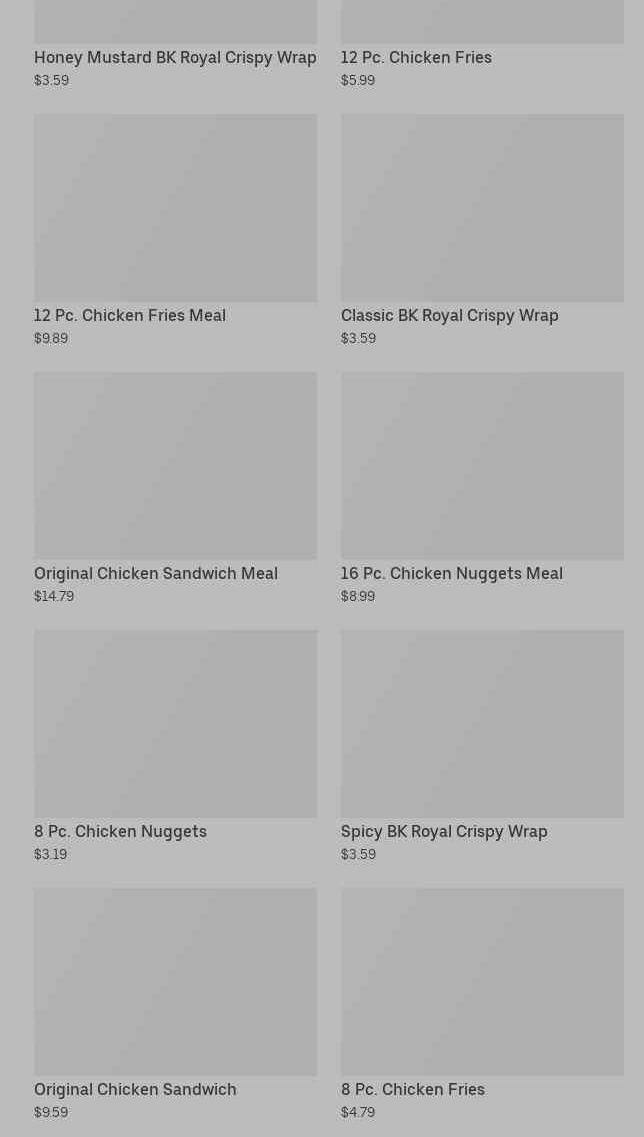This screenshot has height=1137, width=644.
Task: Open the 12 Pc. Chicken Fries Meal
Action: 176,230
